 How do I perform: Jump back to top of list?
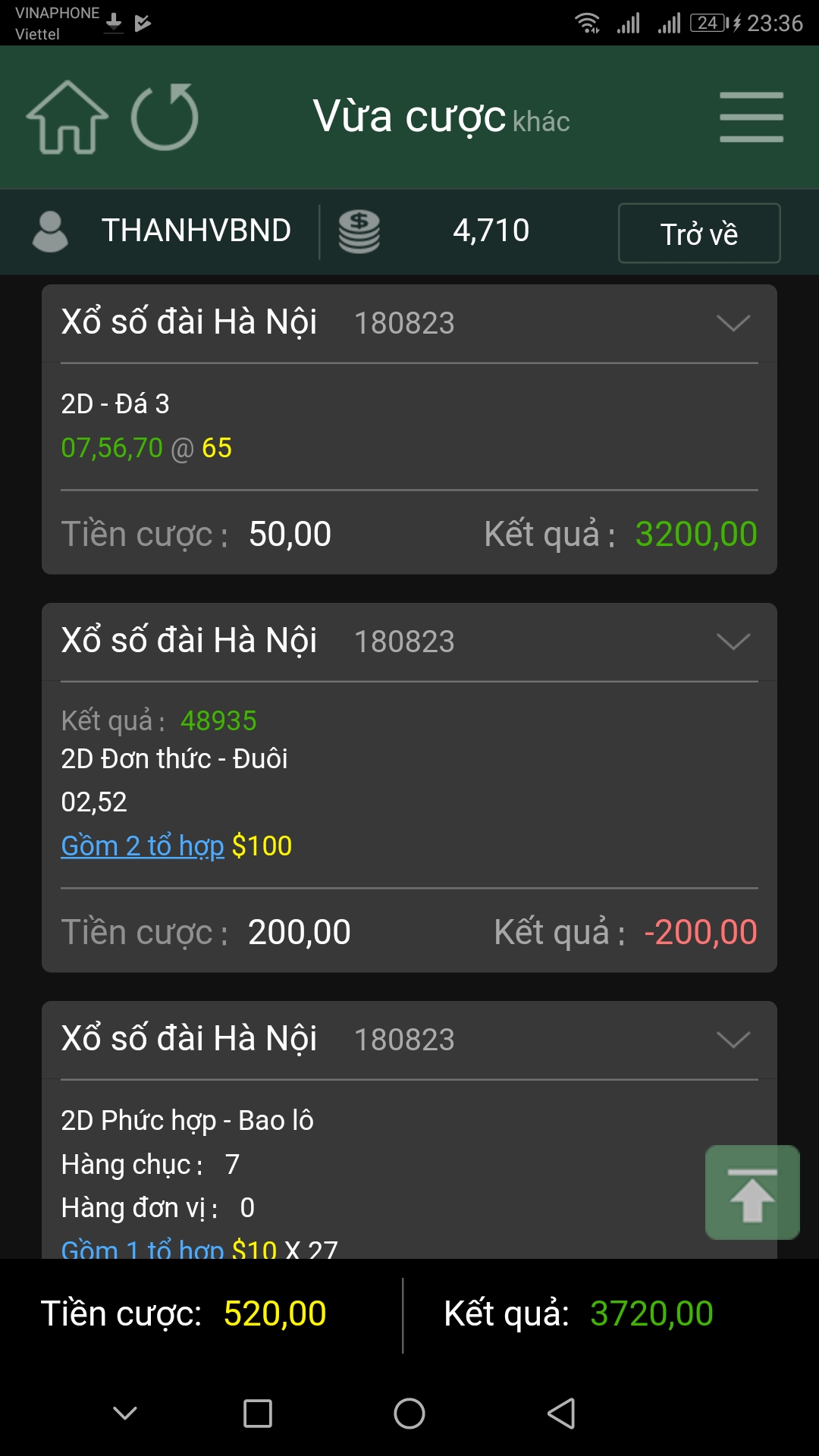[752, 1193]
